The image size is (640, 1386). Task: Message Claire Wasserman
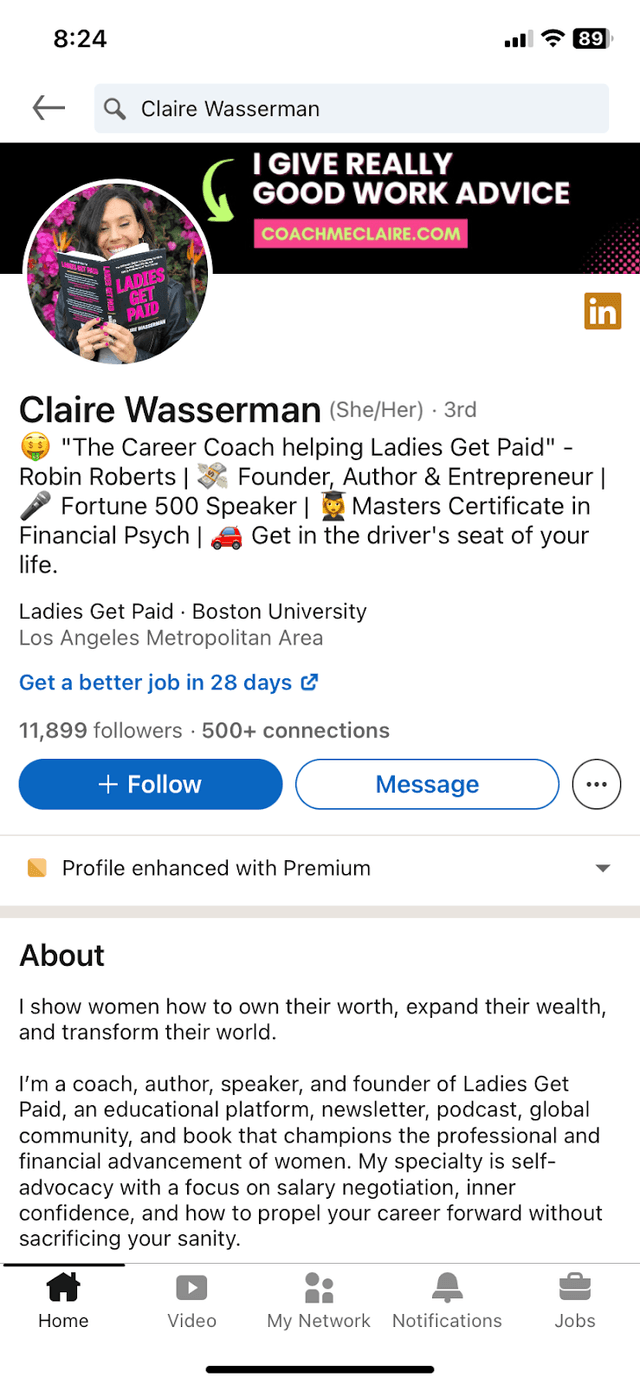click(x=427, y=784)
